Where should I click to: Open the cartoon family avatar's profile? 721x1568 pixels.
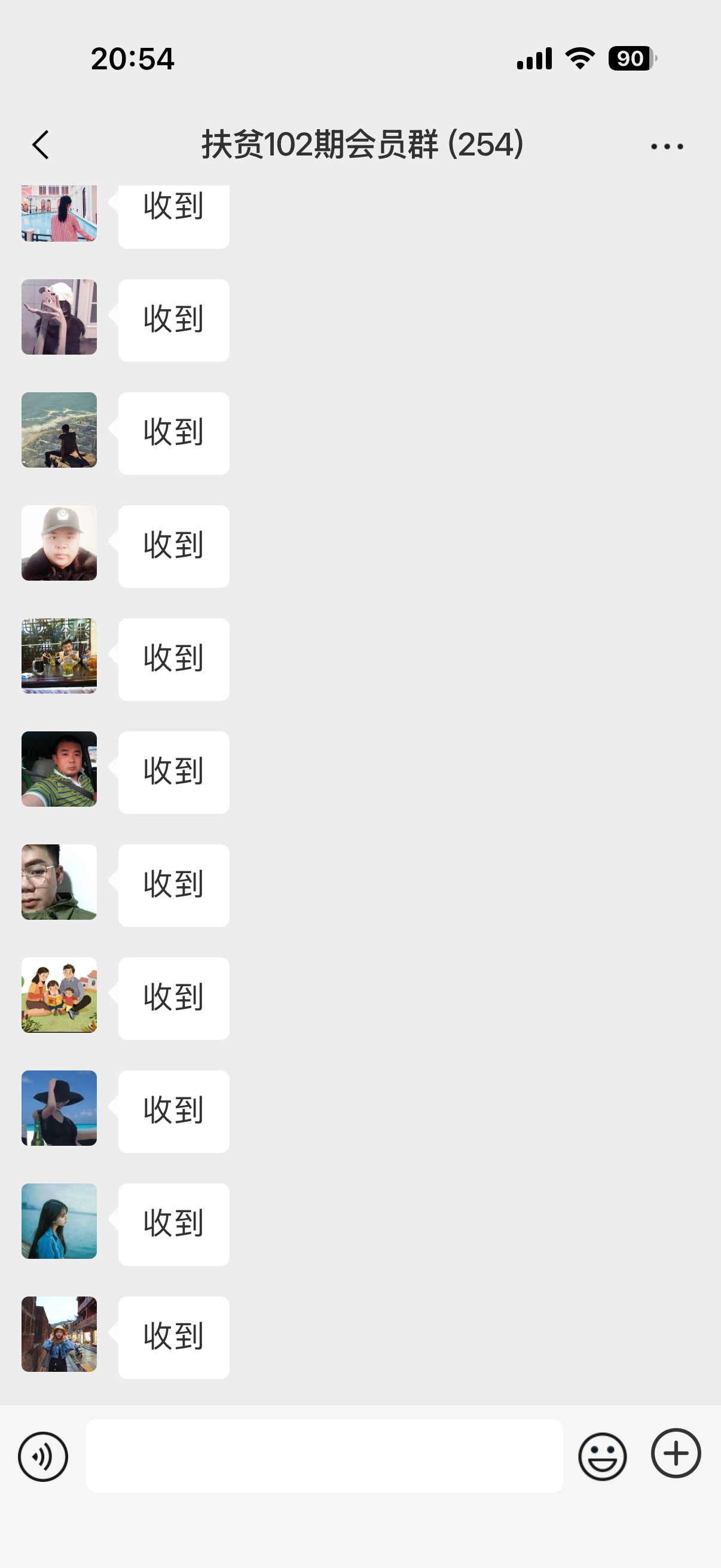(x=59, y=995)
